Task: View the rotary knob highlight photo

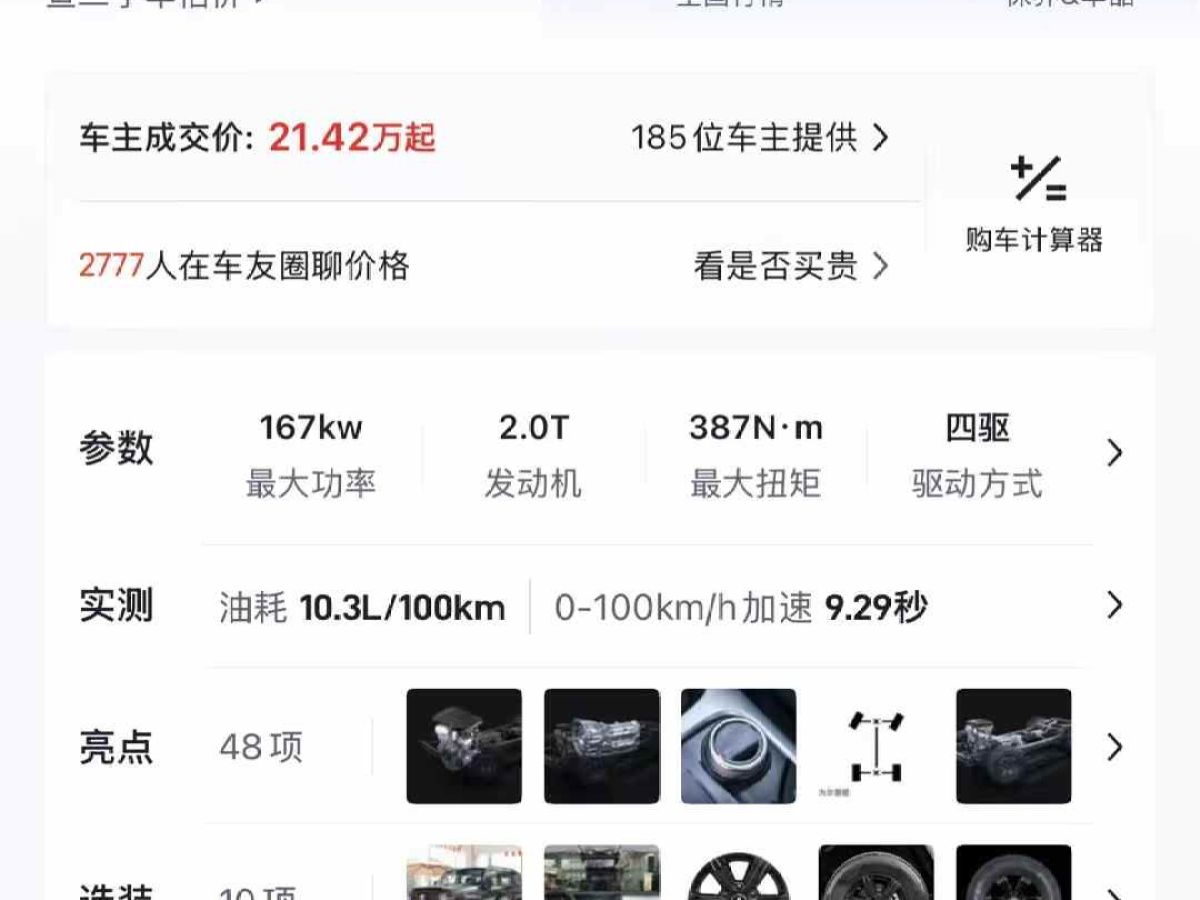Action: click(738, 746)
